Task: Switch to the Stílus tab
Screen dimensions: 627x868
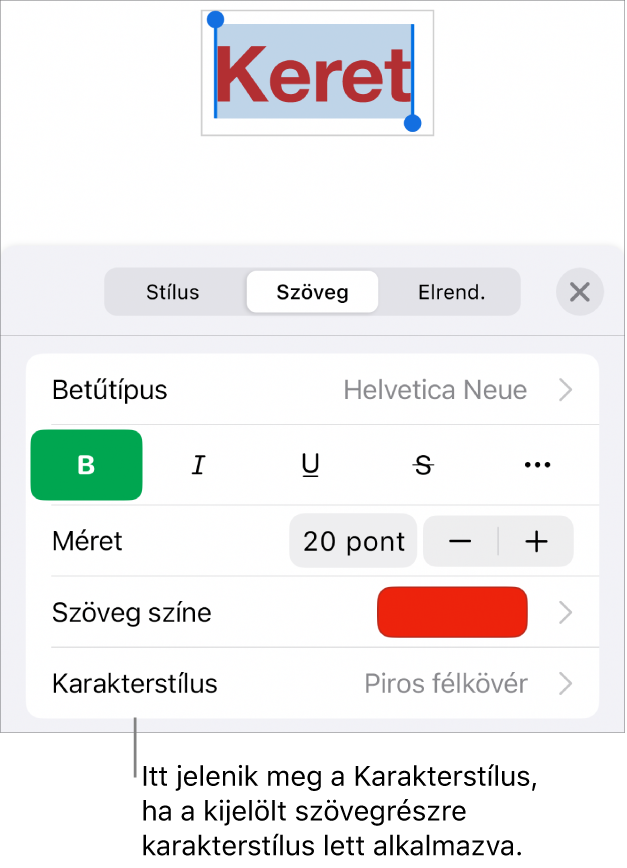Action: coord(173,293)
